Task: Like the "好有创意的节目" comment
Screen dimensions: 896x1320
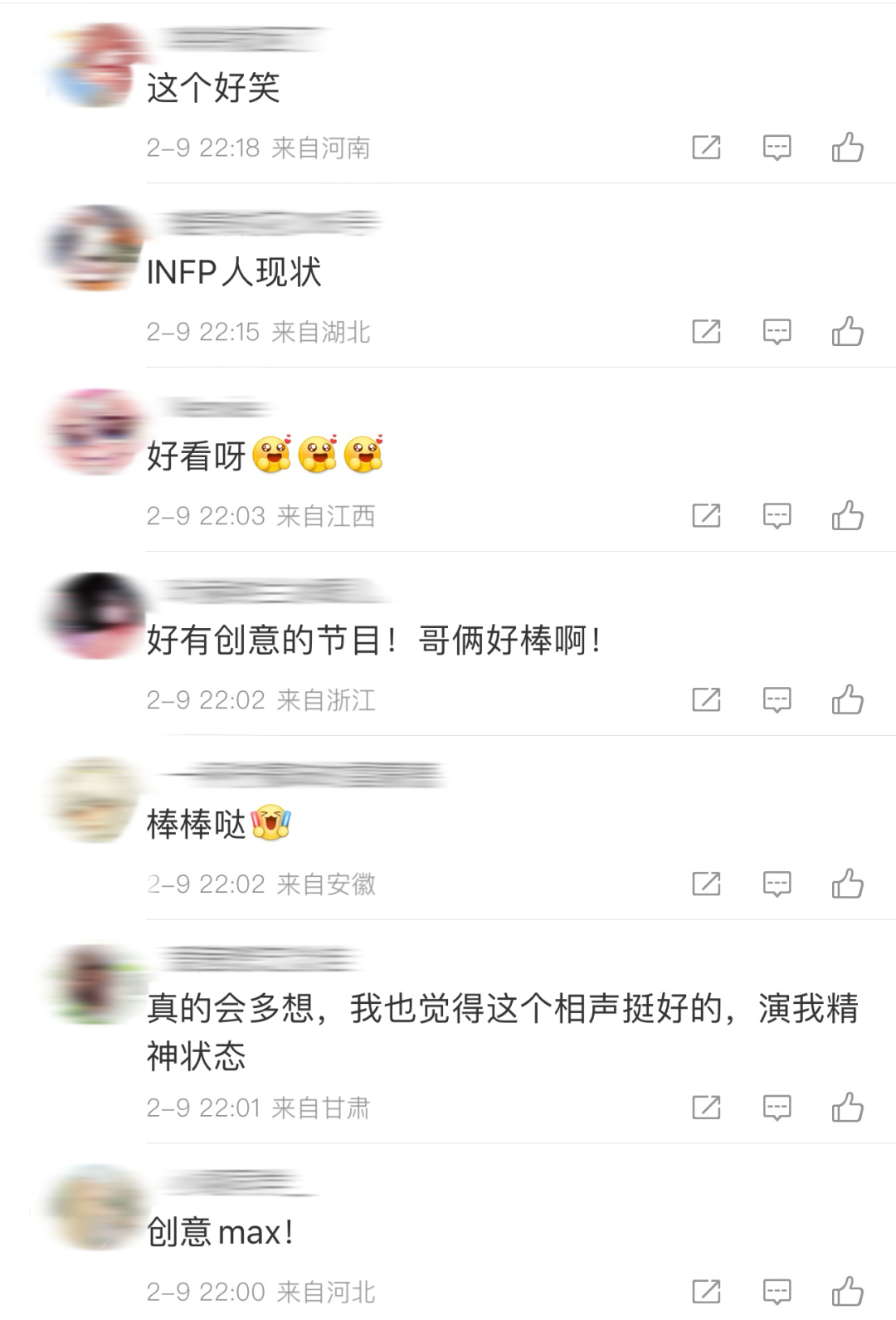Action: 848,699
